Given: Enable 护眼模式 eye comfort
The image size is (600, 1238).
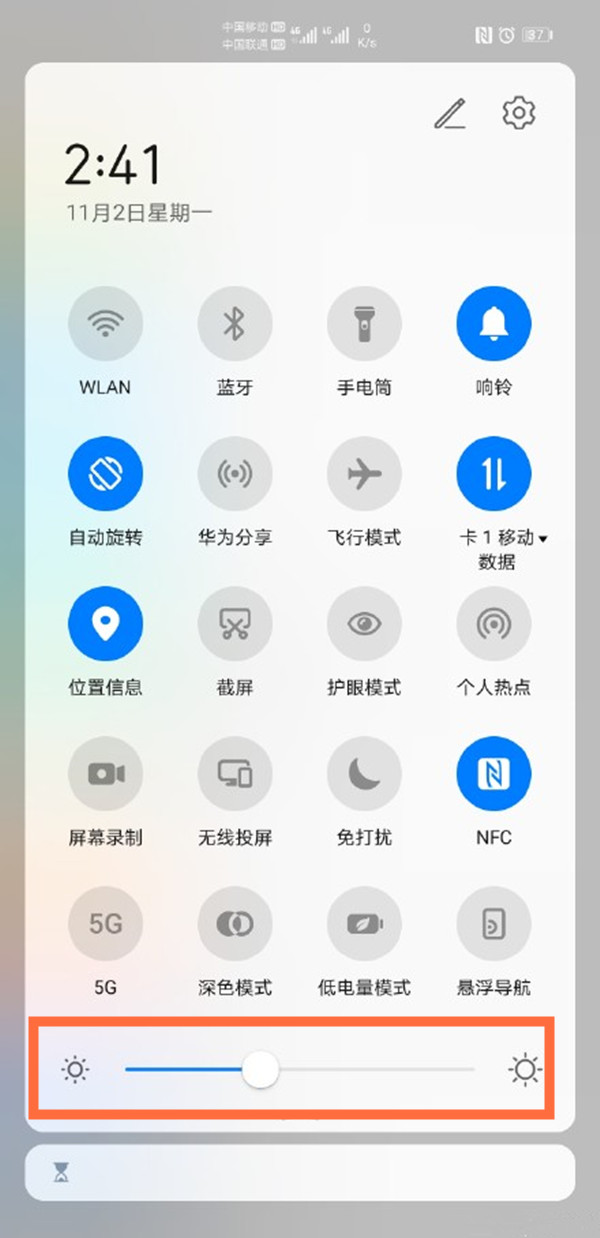Looking at the screenshot, I should tap(364, 623).
